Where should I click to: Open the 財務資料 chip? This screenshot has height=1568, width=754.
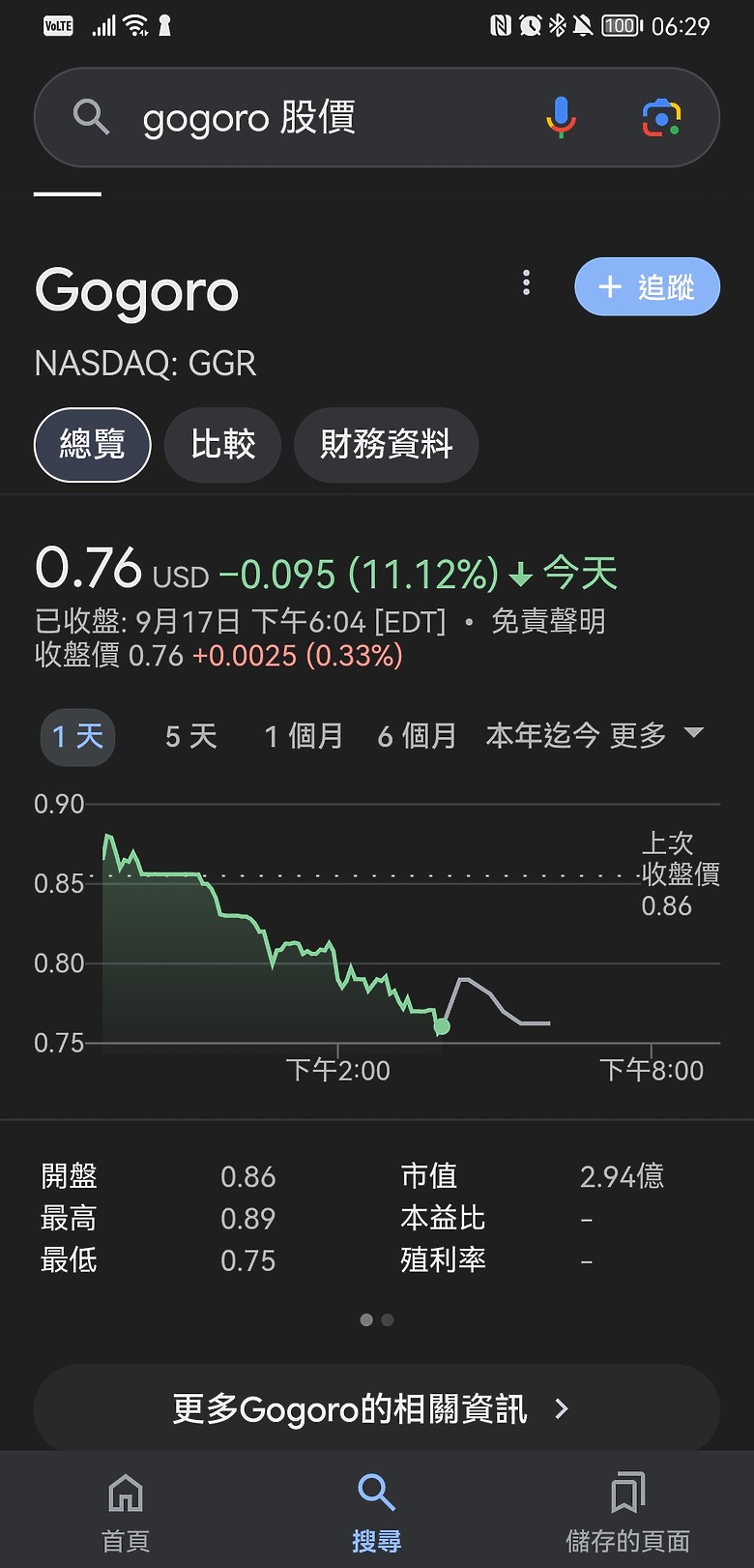pyautogui.click(x=386, y=445)
